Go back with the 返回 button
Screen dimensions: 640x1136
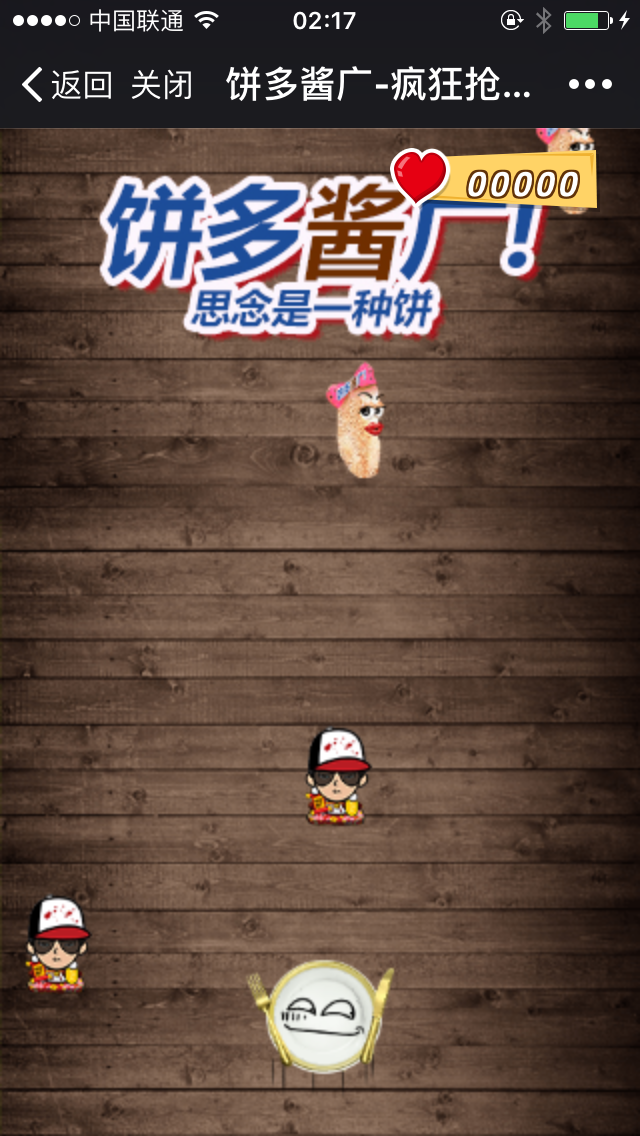[x=66, y=85]
